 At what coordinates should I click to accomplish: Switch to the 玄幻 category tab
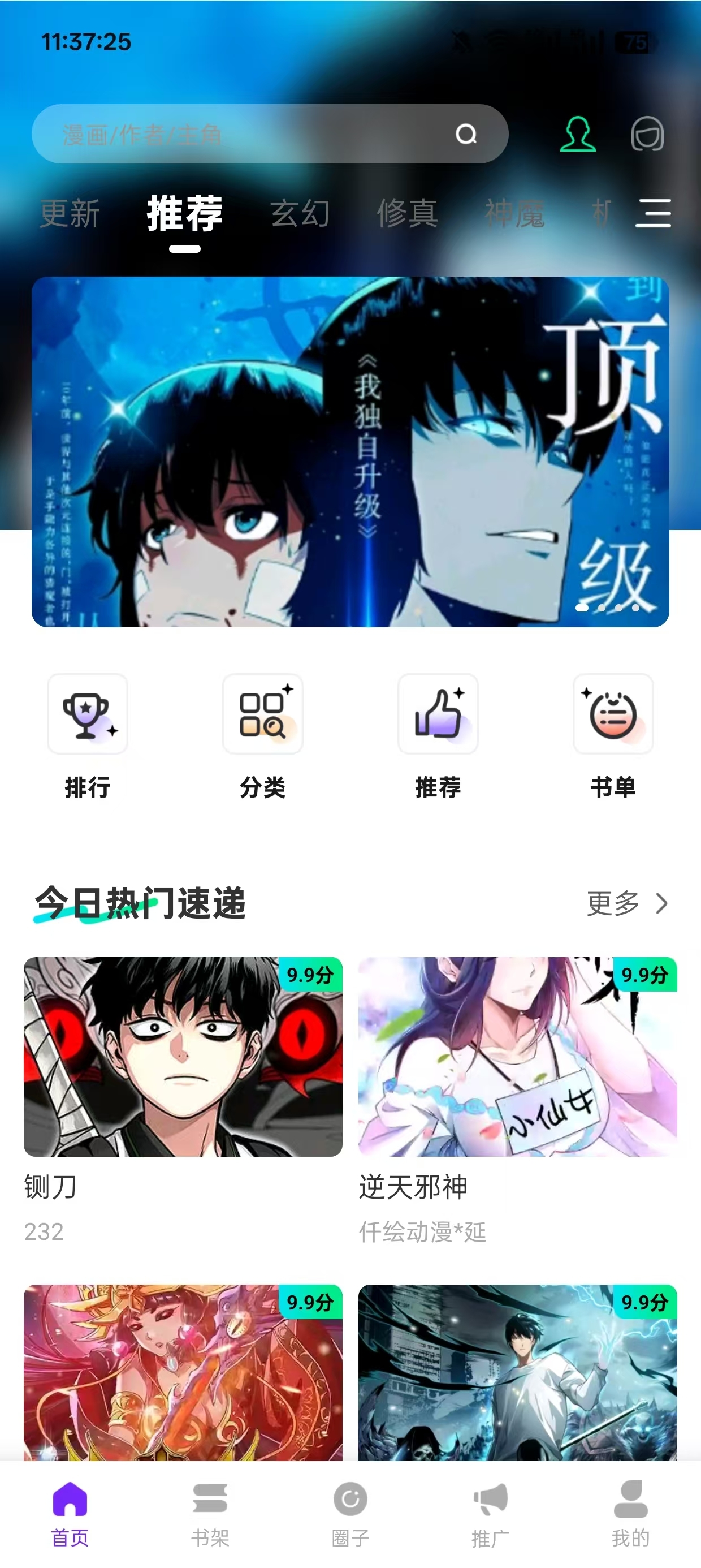[301, 214]
